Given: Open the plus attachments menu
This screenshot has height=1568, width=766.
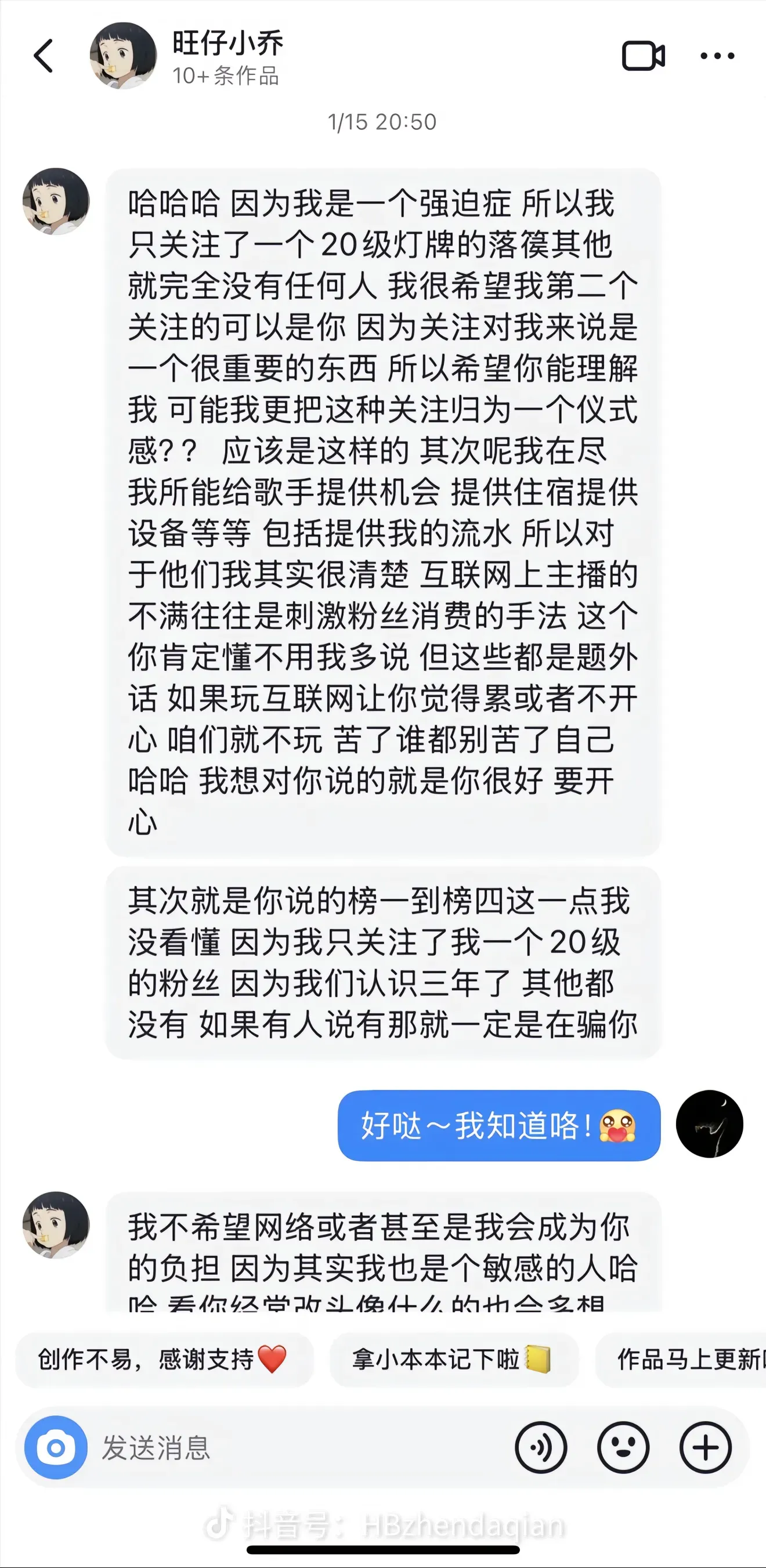Looking at the screenshot, I should coord(705,1447).
